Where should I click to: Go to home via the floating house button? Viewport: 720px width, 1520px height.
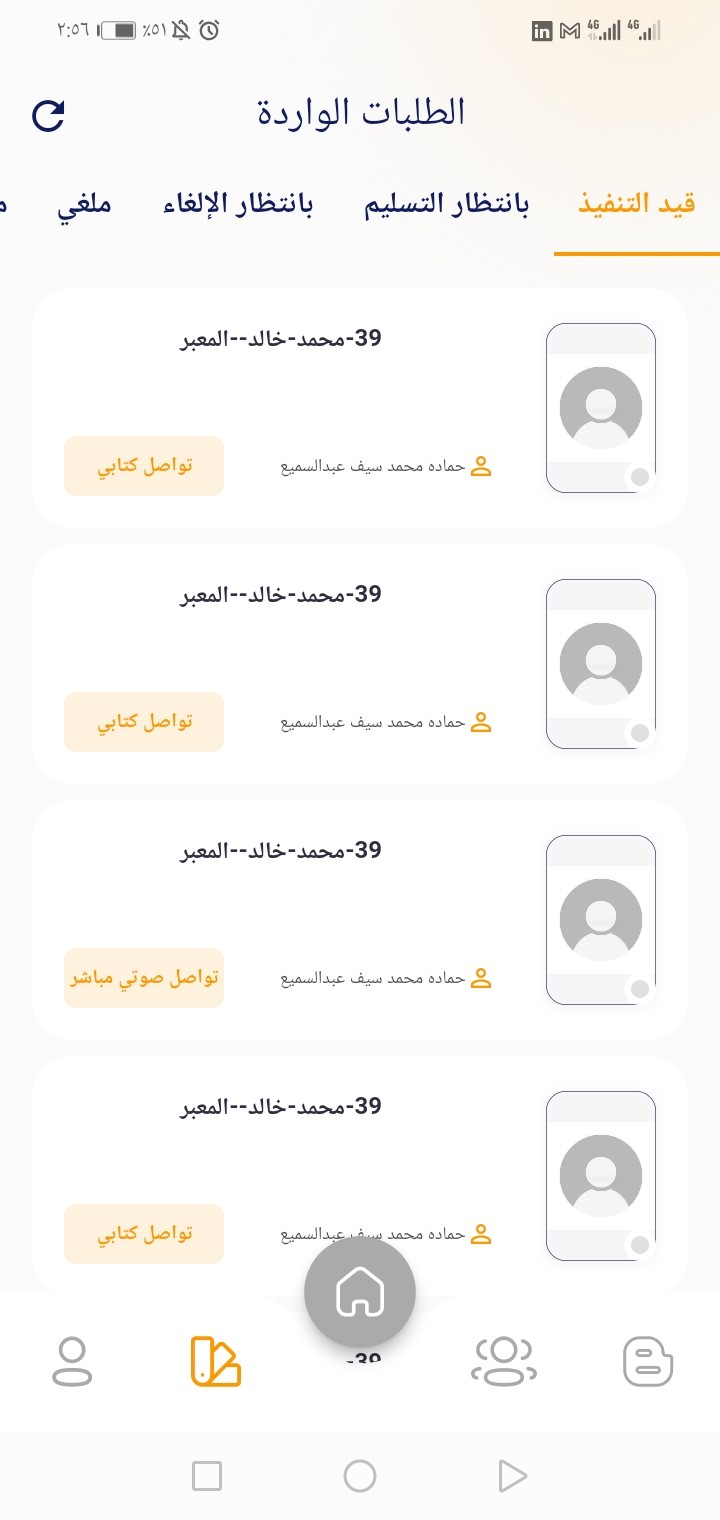(x=360, y=1292)
